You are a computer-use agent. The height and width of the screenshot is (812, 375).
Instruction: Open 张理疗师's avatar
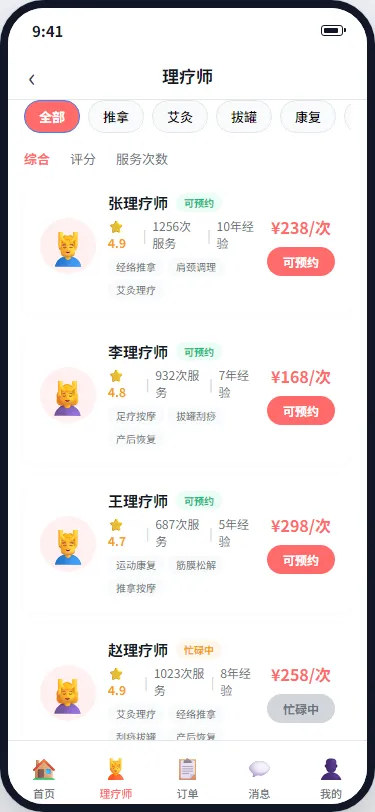(68, 246)
